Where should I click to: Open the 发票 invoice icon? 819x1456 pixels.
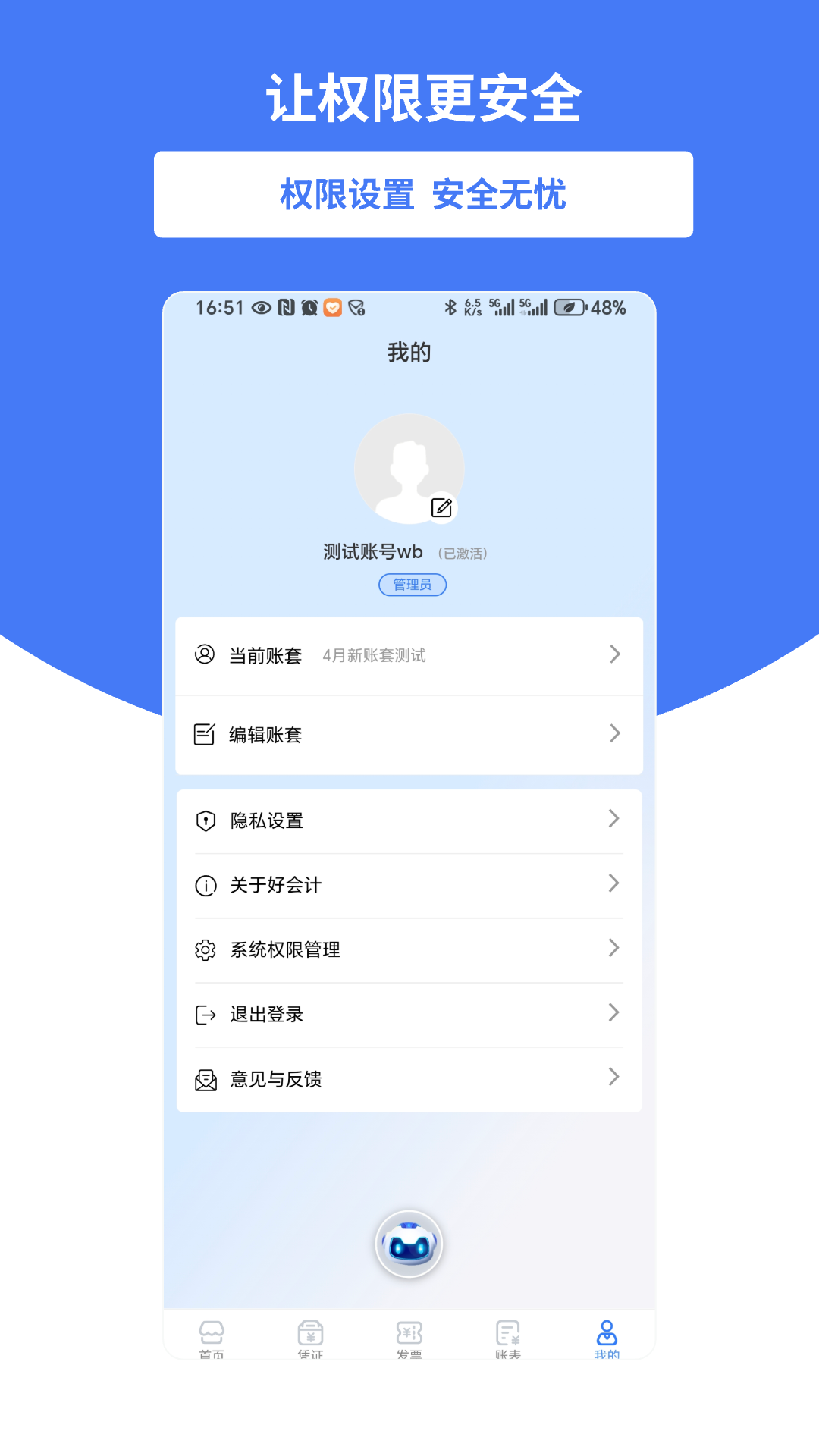point(409,1335)
